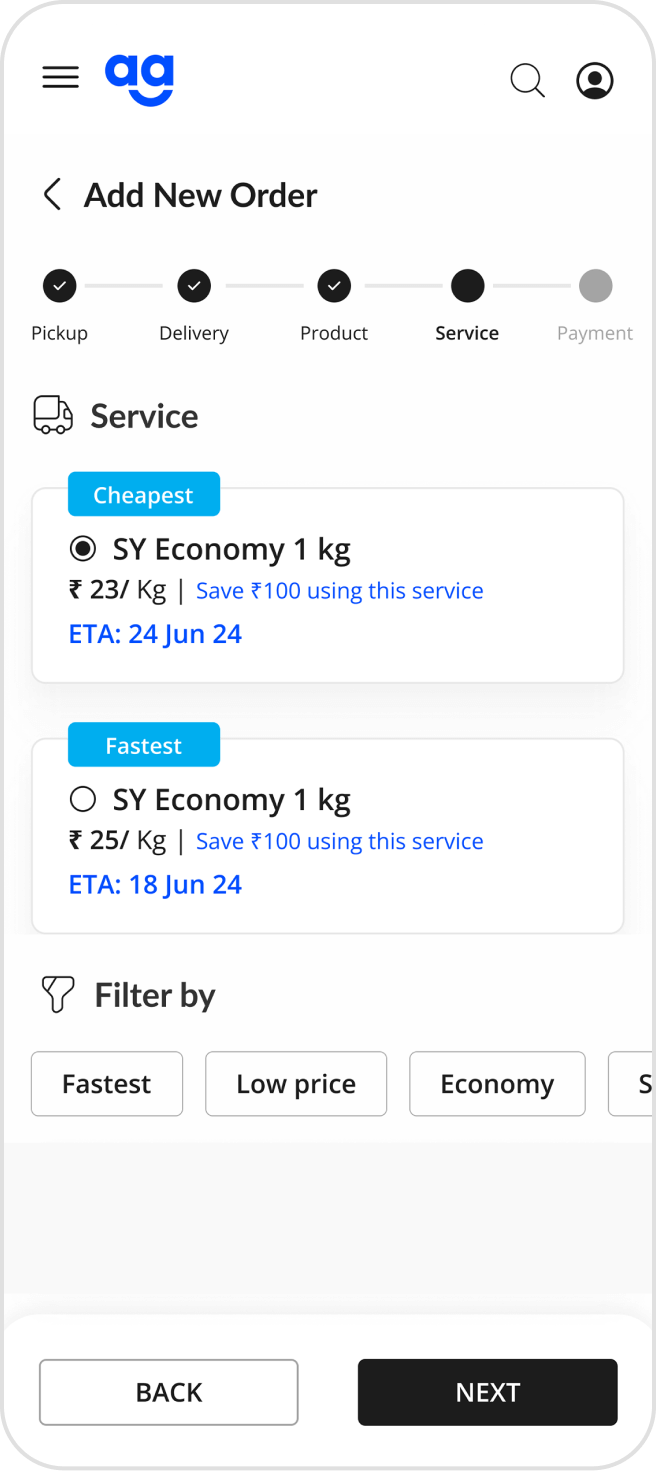Apply the Low price filter chip
Image resolution: width=656 pixels, height=1471 pixels.
coord(296,1084)
